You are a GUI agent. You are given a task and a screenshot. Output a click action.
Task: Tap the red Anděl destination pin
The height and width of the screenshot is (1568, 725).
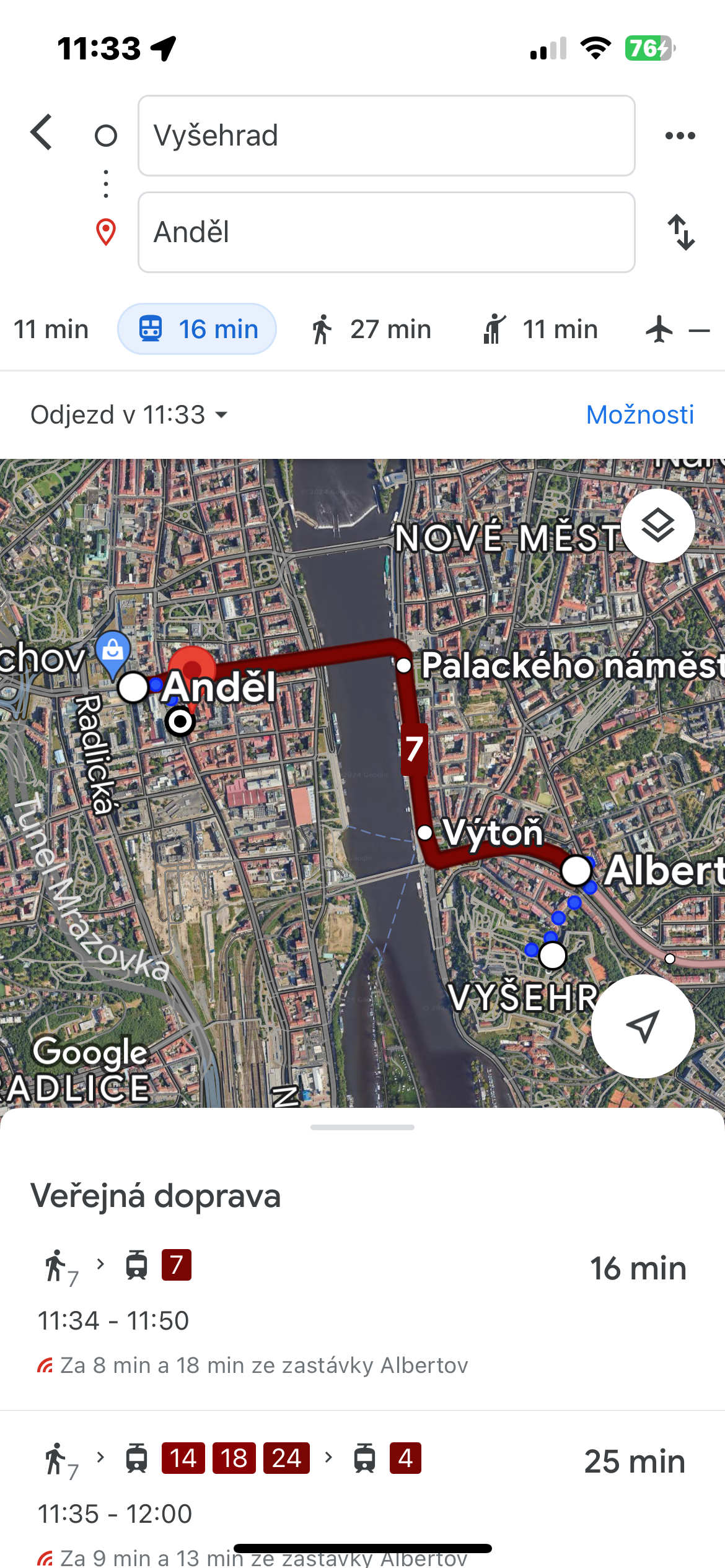(x=193, y=670)
